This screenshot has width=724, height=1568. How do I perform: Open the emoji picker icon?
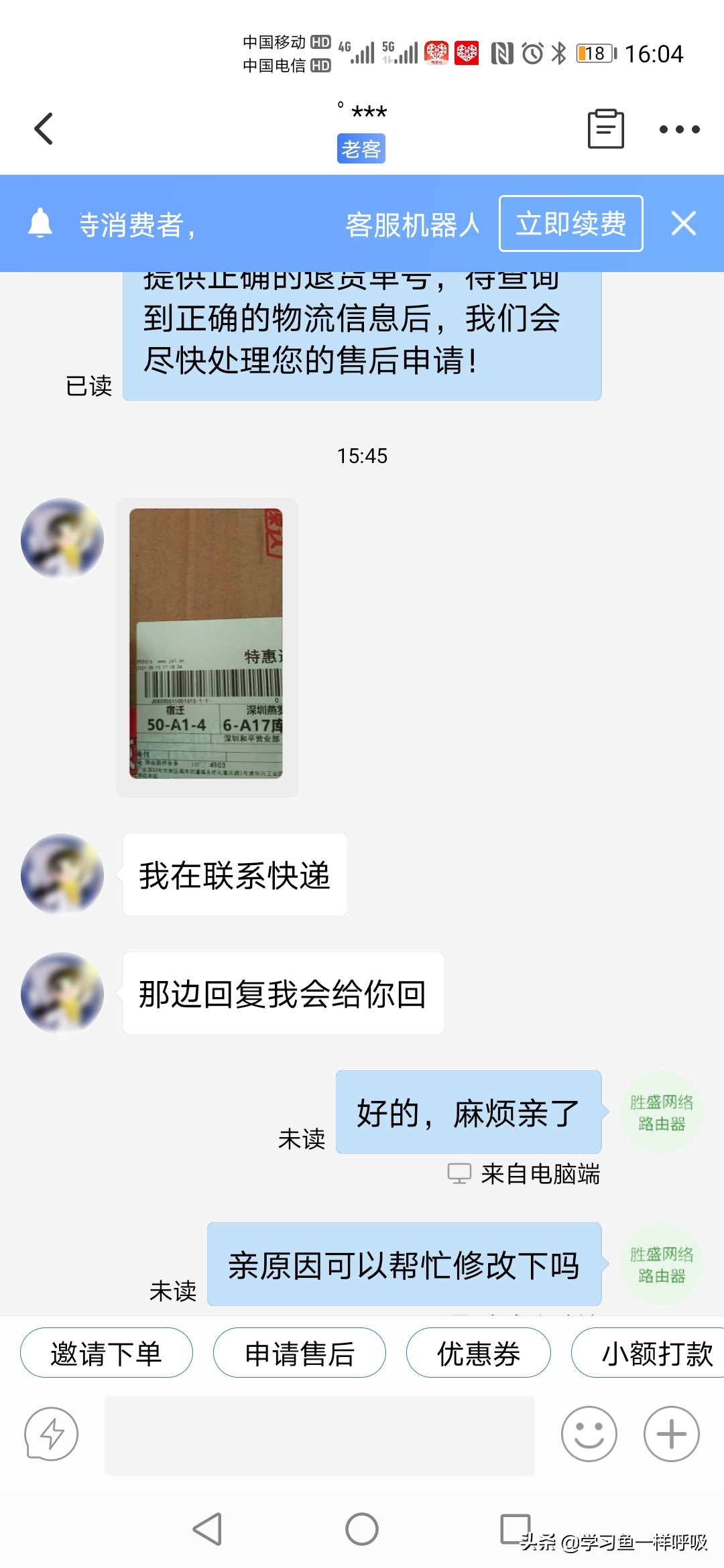click(589, 1433)
